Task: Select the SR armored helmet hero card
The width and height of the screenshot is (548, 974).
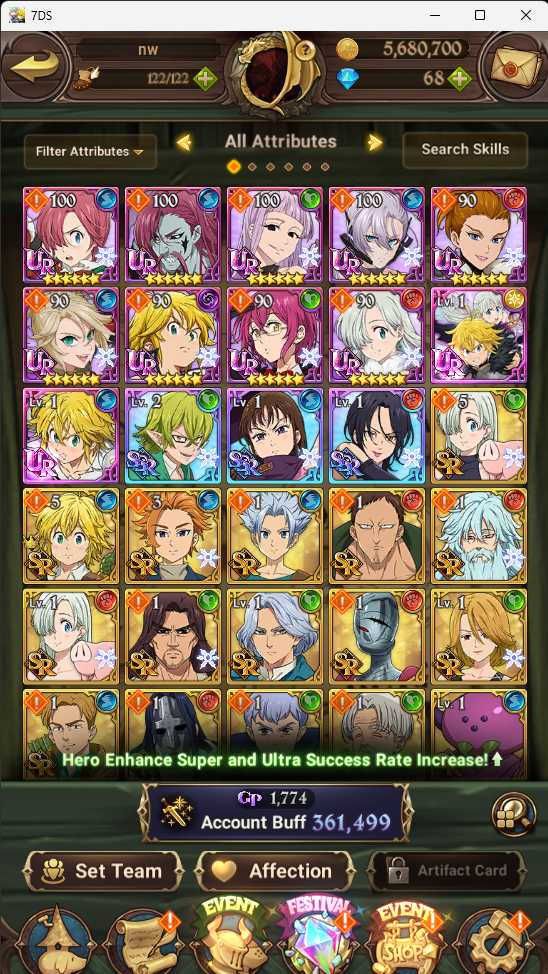Action: click(377, 635)
